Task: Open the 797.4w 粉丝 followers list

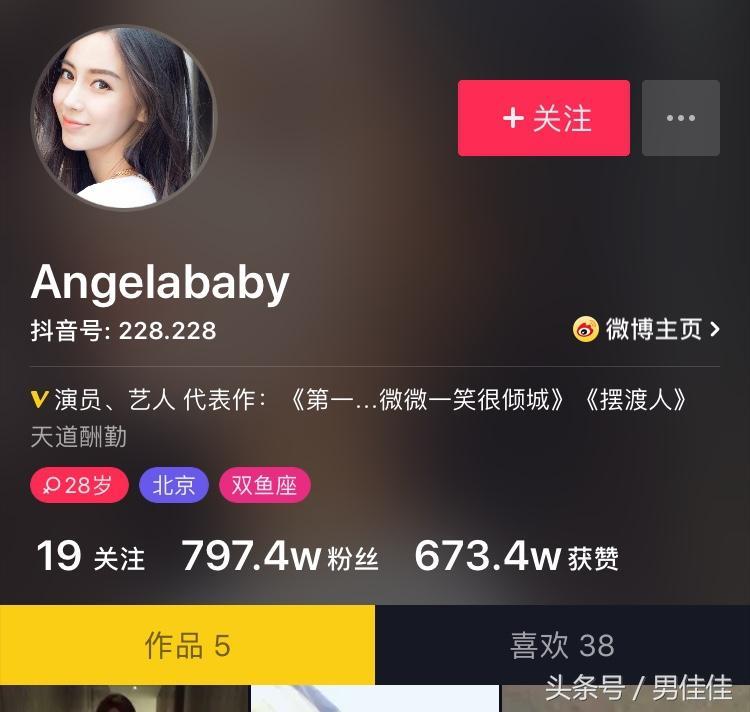Action: coord(280,556)
